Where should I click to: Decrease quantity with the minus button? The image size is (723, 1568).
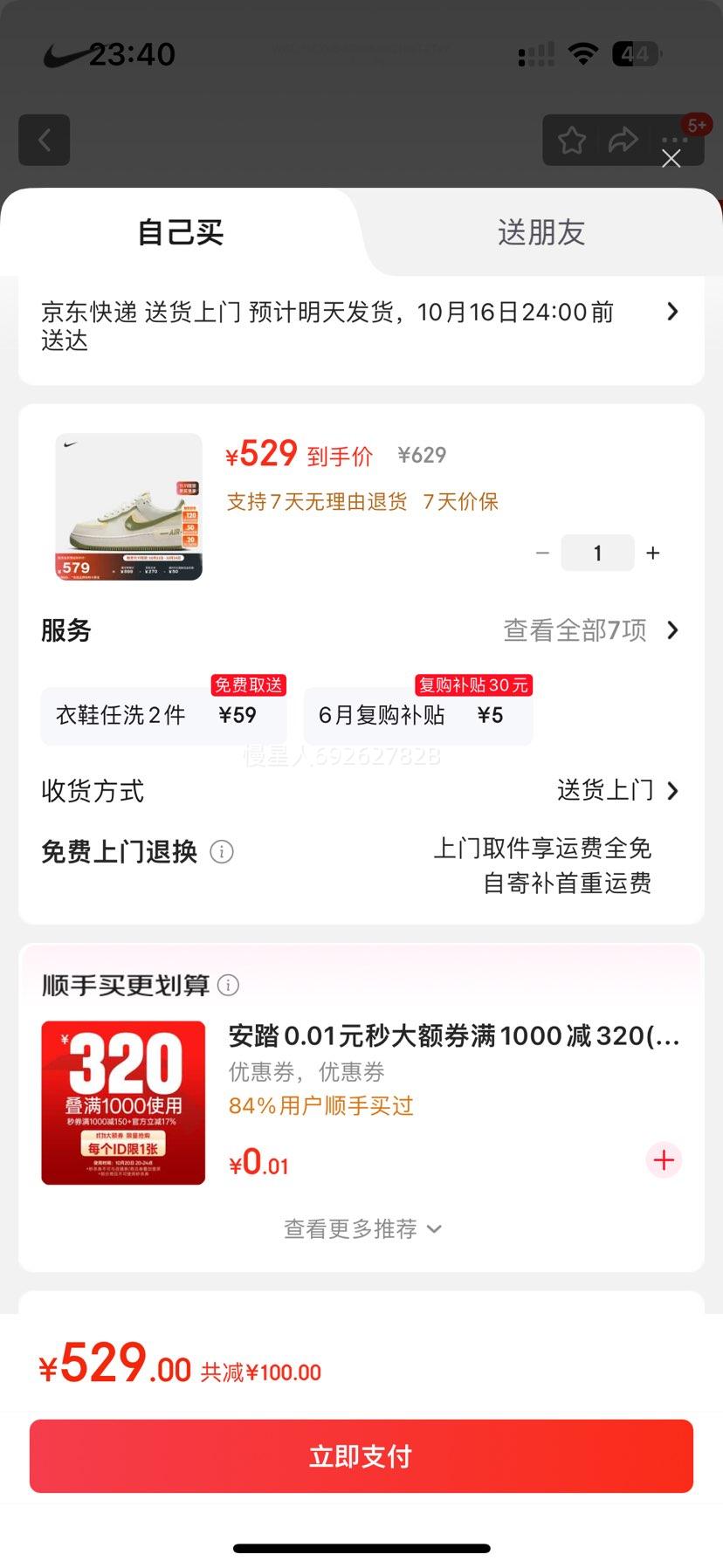[x=542, y=553]
